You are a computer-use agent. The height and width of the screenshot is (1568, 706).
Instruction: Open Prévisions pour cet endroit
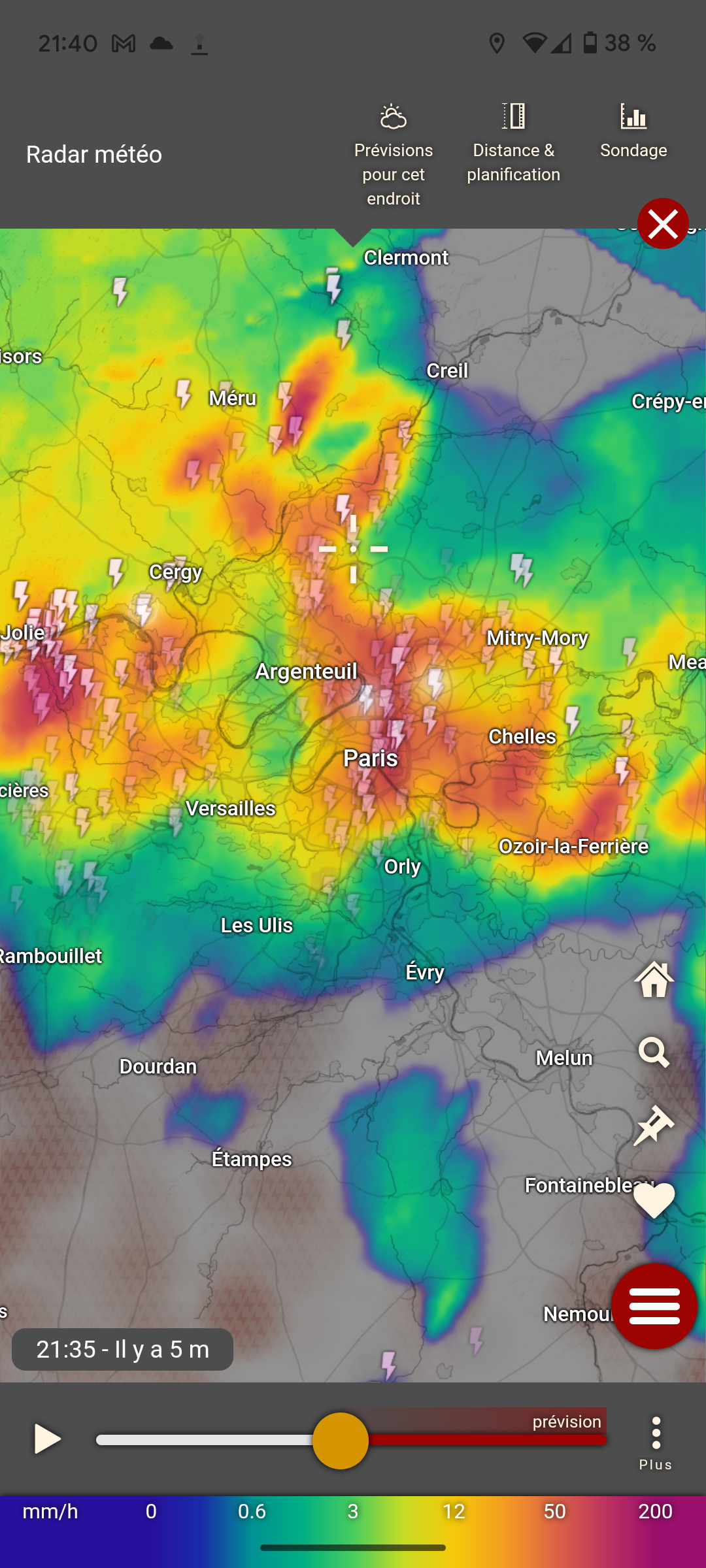pos(393,155)
